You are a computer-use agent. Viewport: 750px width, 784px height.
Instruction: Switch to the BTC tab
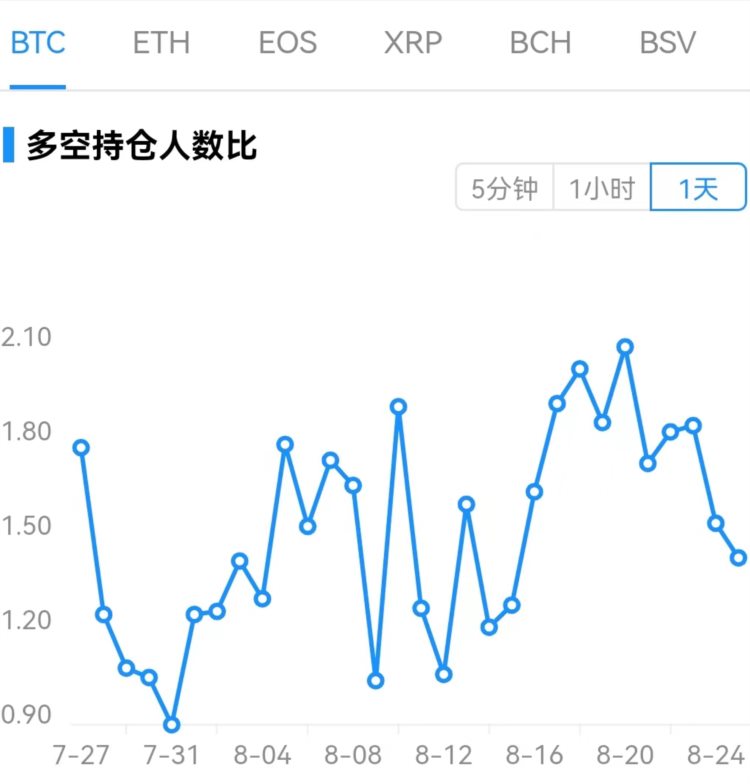pyautogui.click(x=37, y=42)
